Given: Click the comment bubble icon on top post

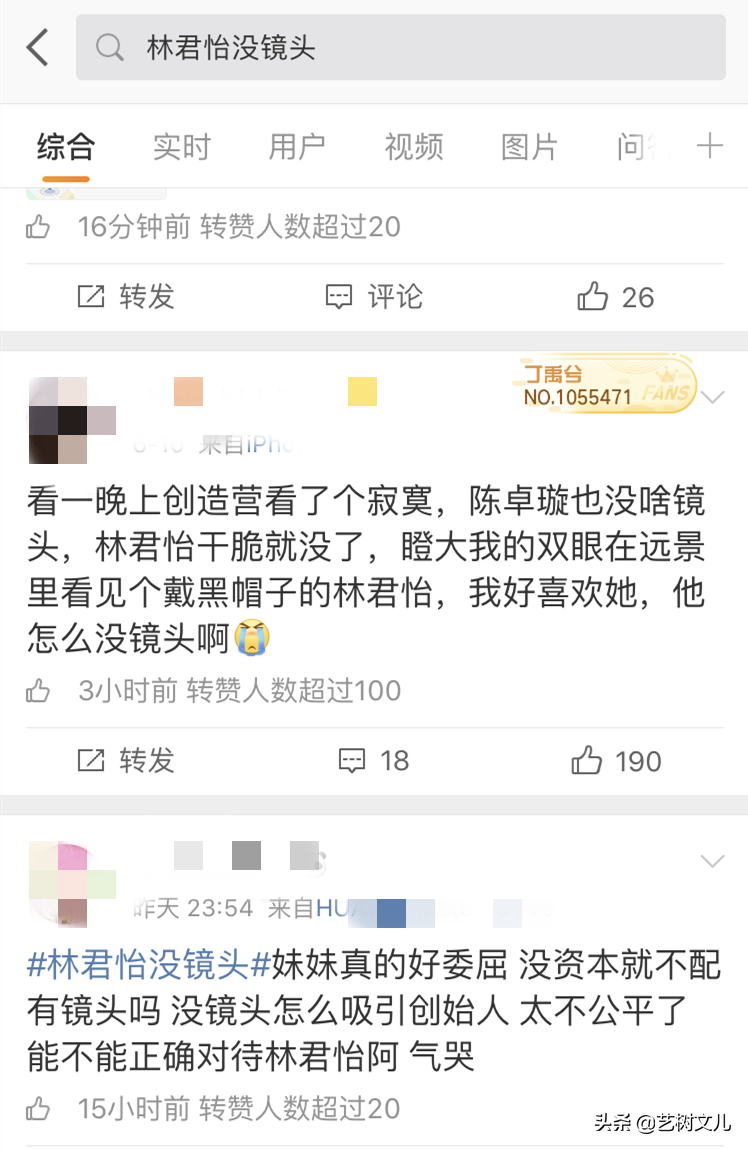Looking at the screenshot, I should 340,296.
